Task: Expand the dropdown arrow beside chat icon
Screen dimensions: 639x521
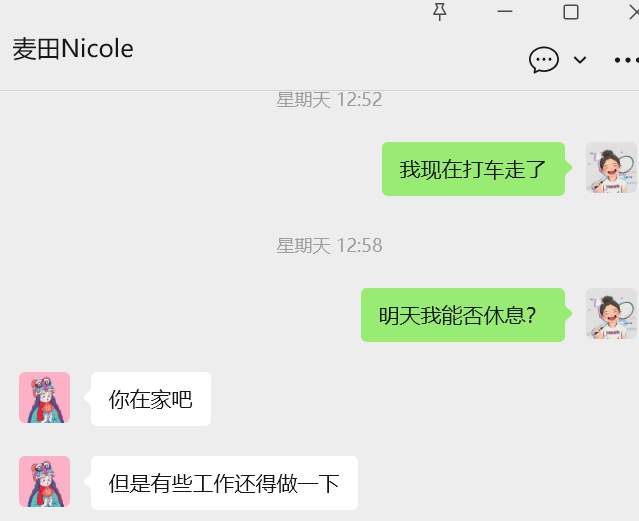Action: pyautogui.click(x=580, y=60)
